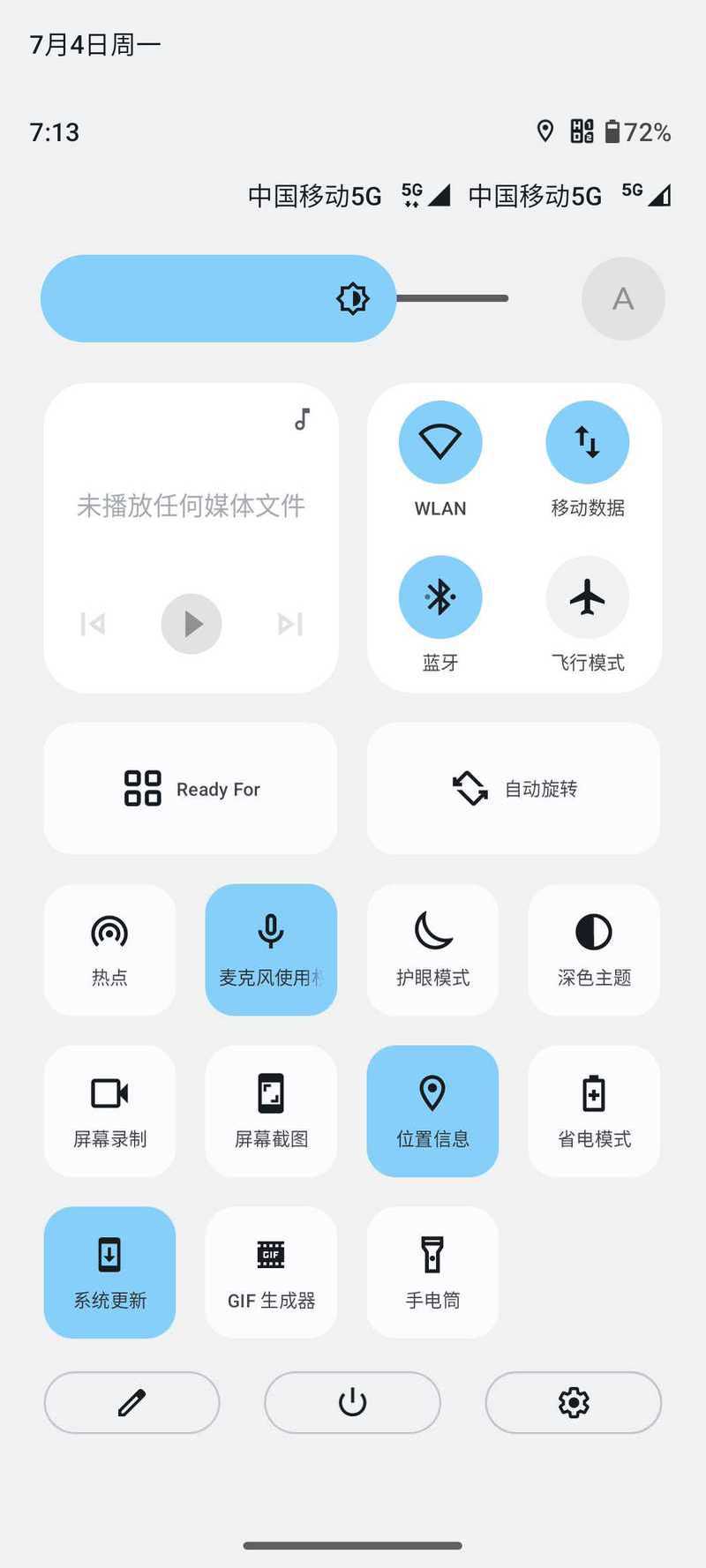The image size is (706, 1568).
Task: Open settings via the gear button
Action: pos(574,1402)
